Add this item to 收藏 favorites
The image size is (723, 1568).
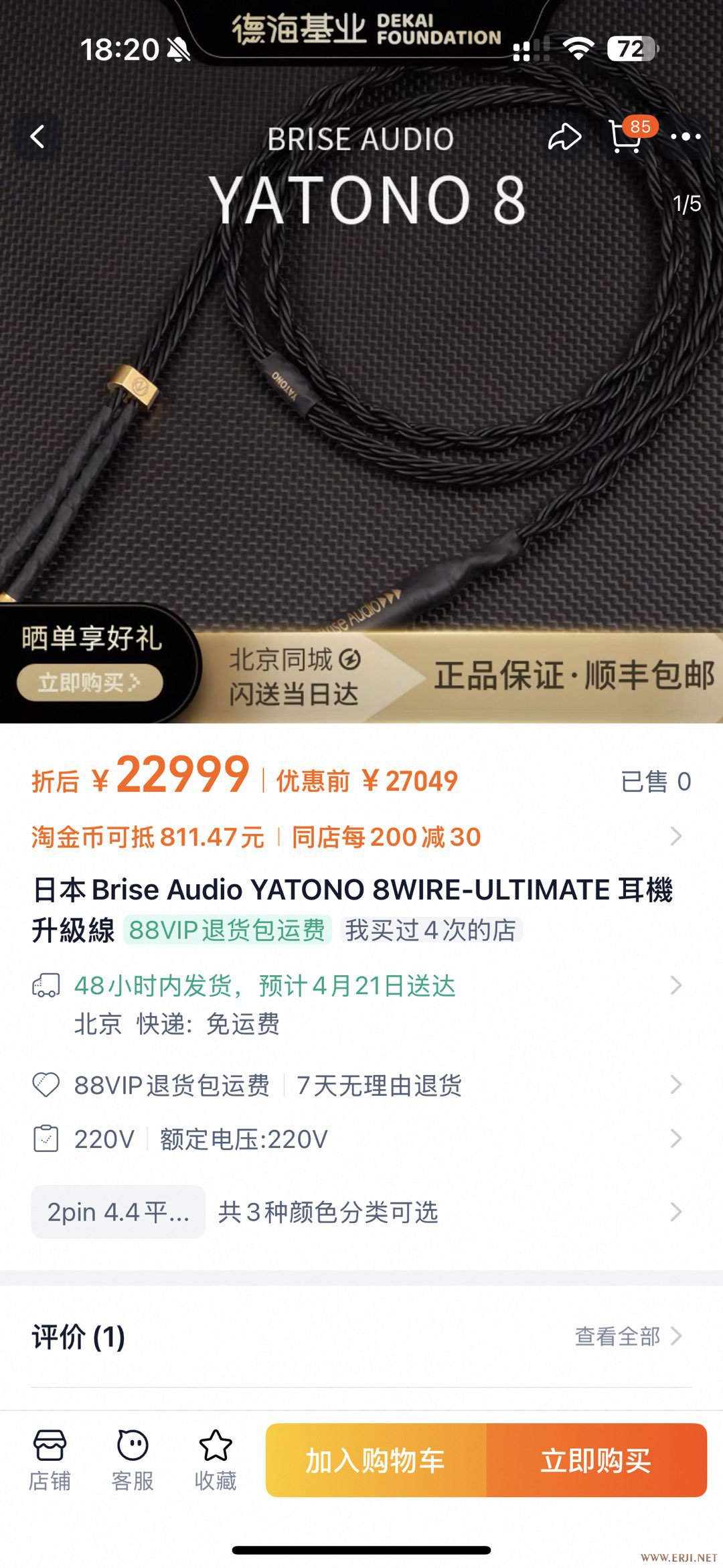[x=216, y=1460]
